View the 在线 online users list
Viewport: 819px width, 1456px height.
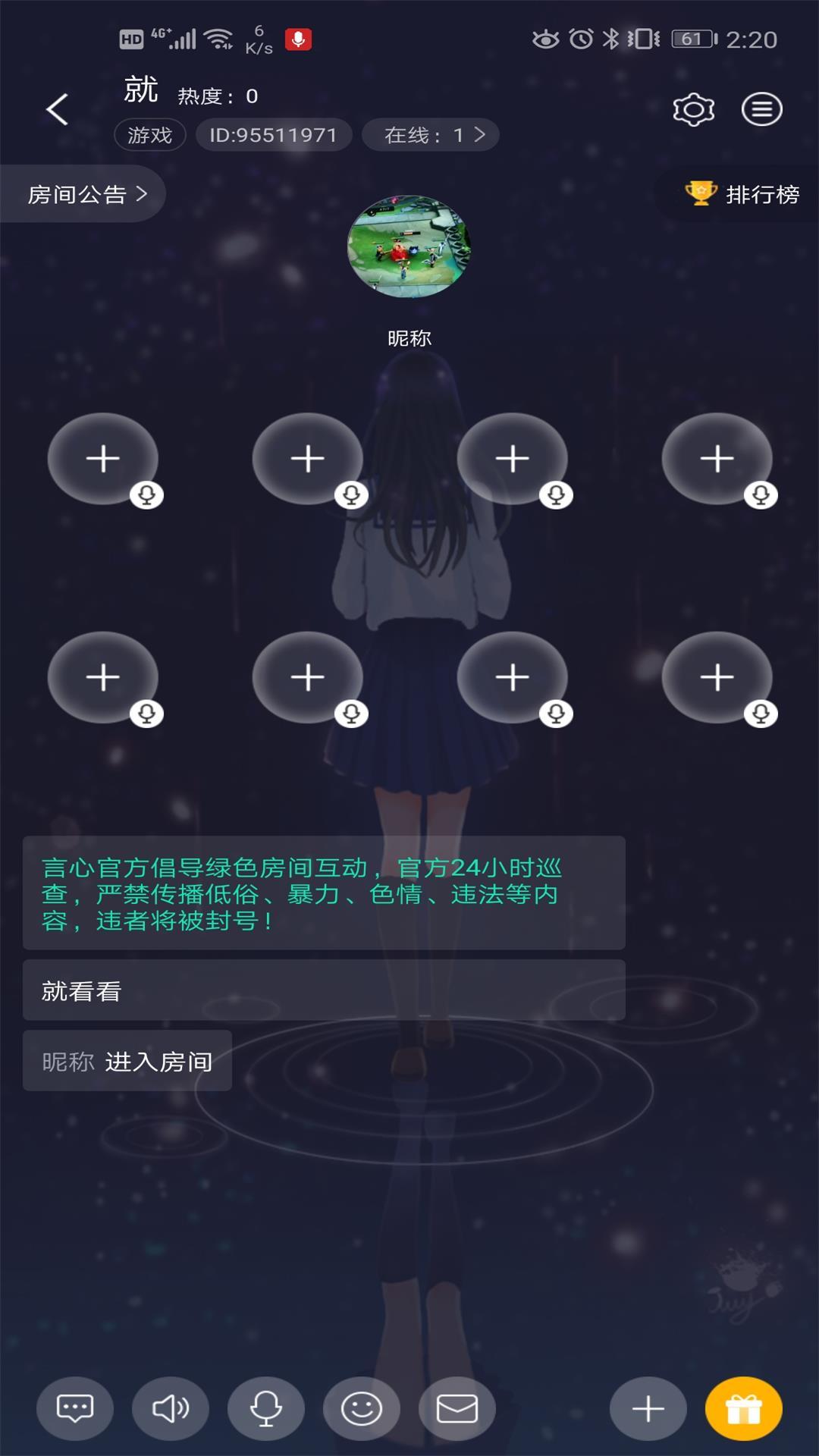point(431,135)
